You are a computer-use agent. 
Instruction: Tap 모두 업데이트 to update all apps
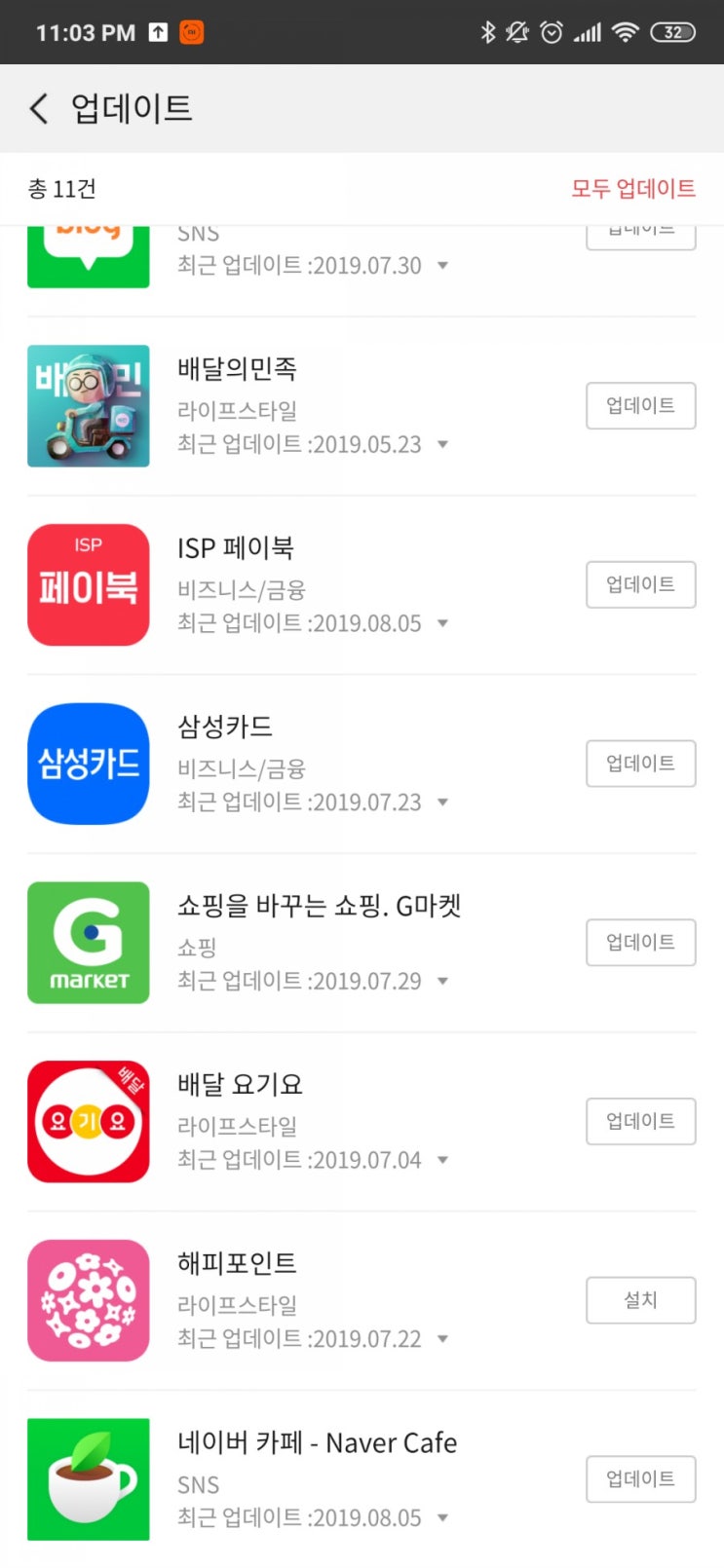633,188
